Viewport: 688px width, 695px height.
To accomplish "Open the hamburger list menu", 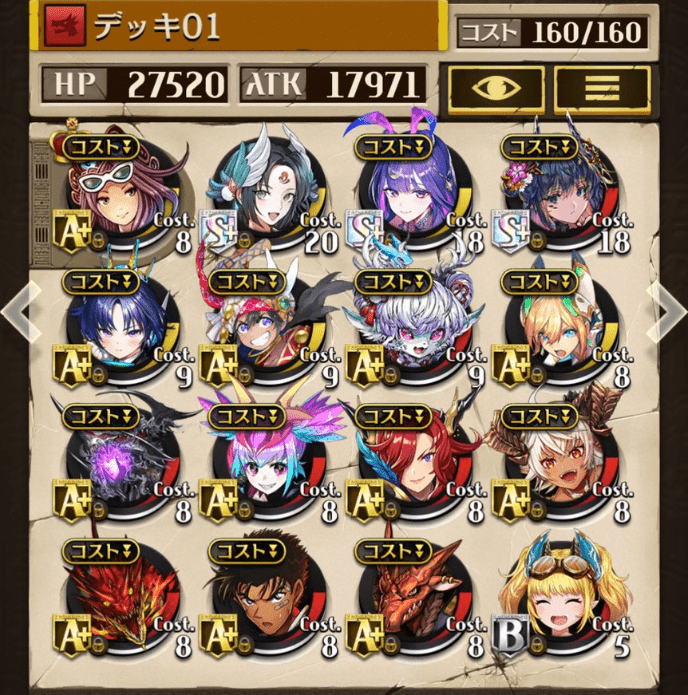I will click(x=603, y=88).
